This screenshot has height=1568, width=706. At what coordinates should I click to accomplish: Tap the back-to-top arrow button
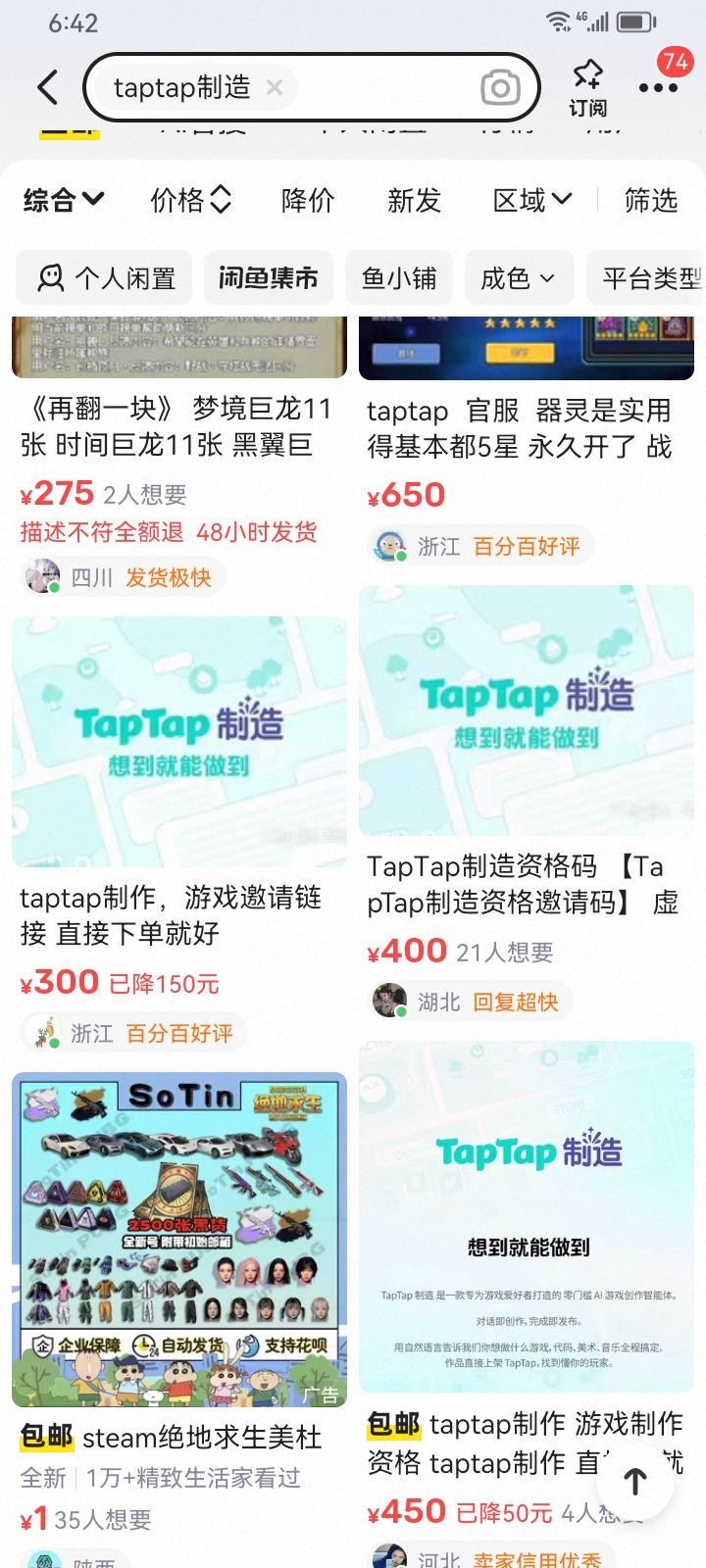coord(635,1483)
